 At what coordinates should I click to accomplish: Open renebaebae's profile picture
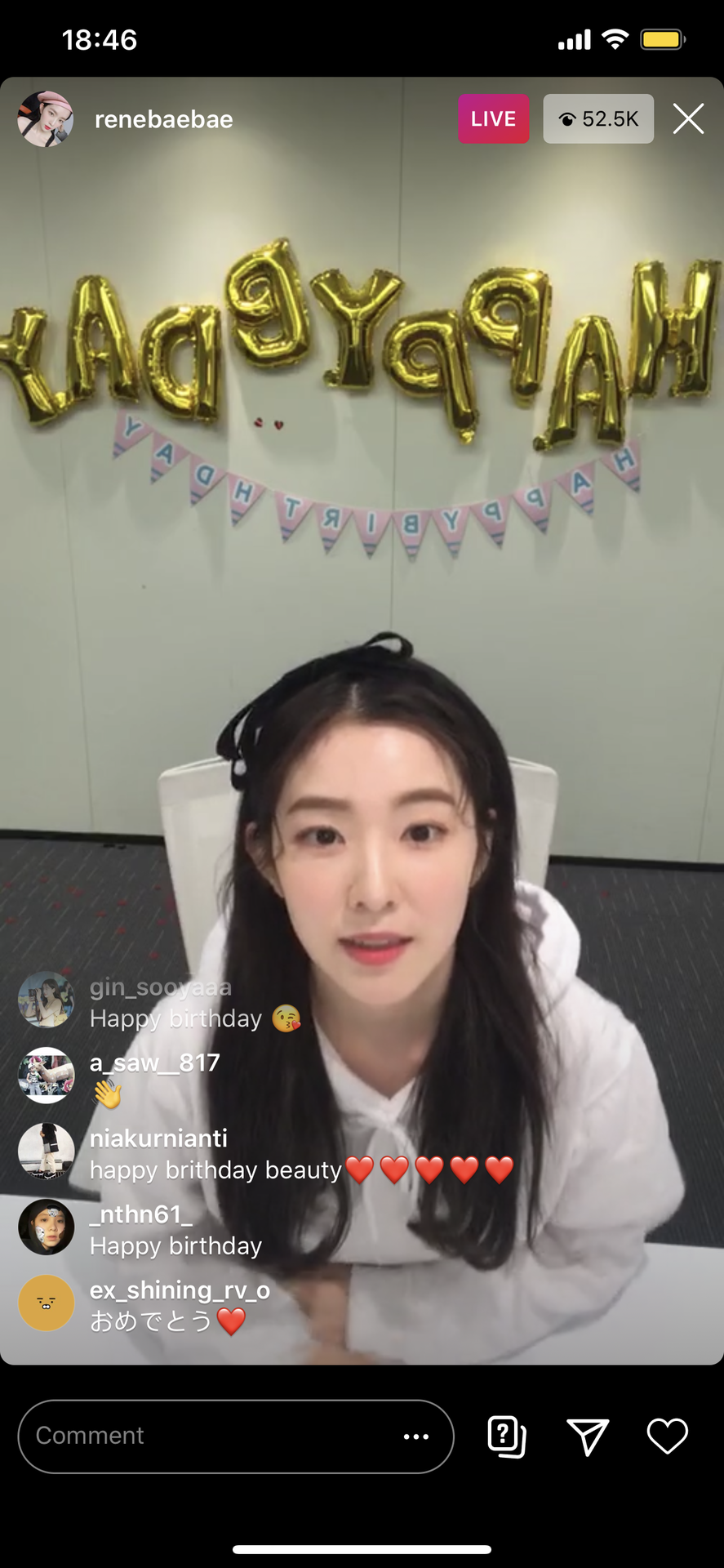[x=46, y=119]
